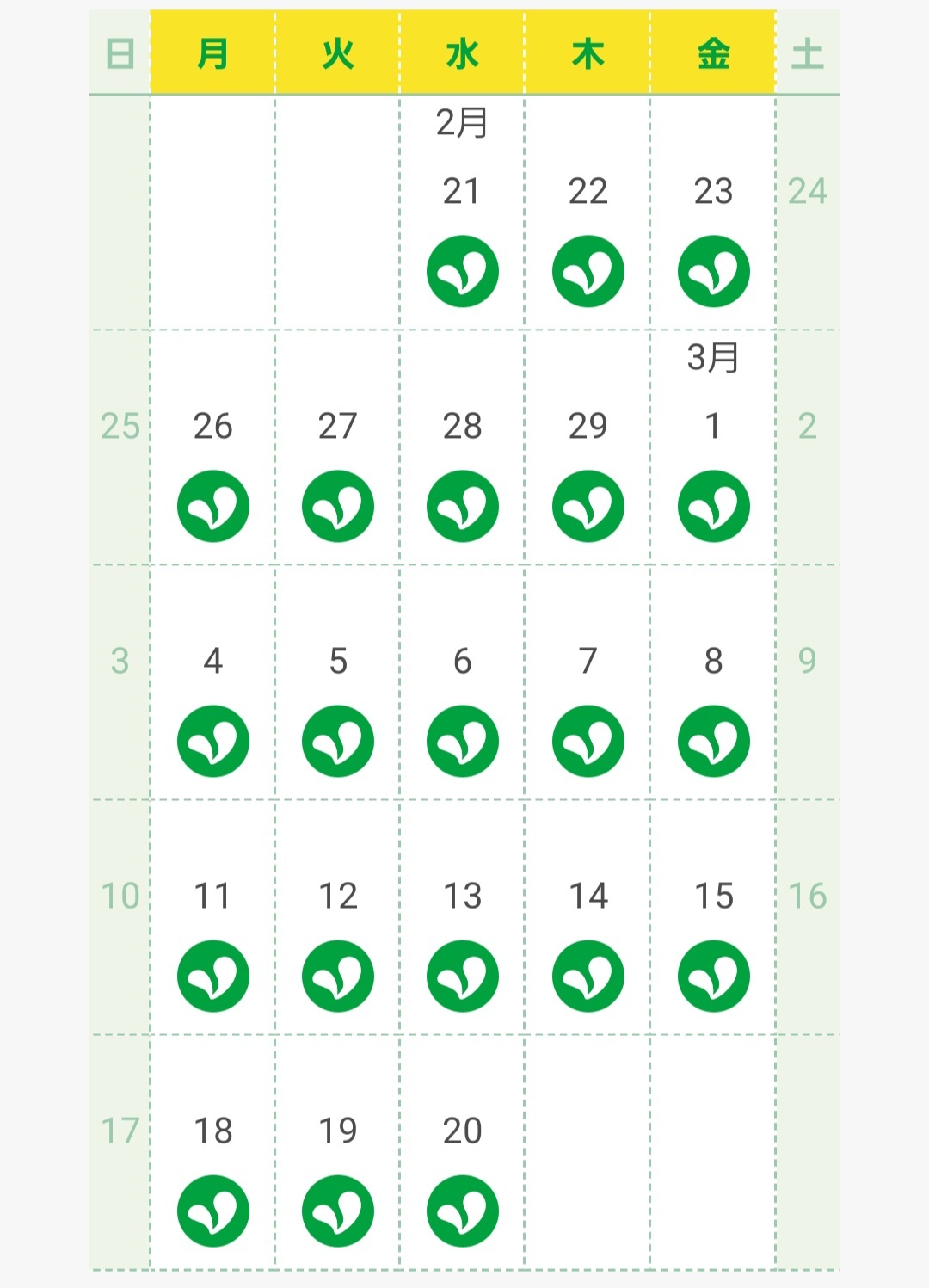Select the stamp on February 23
The image size is (929, 1288).
point(713,271)
